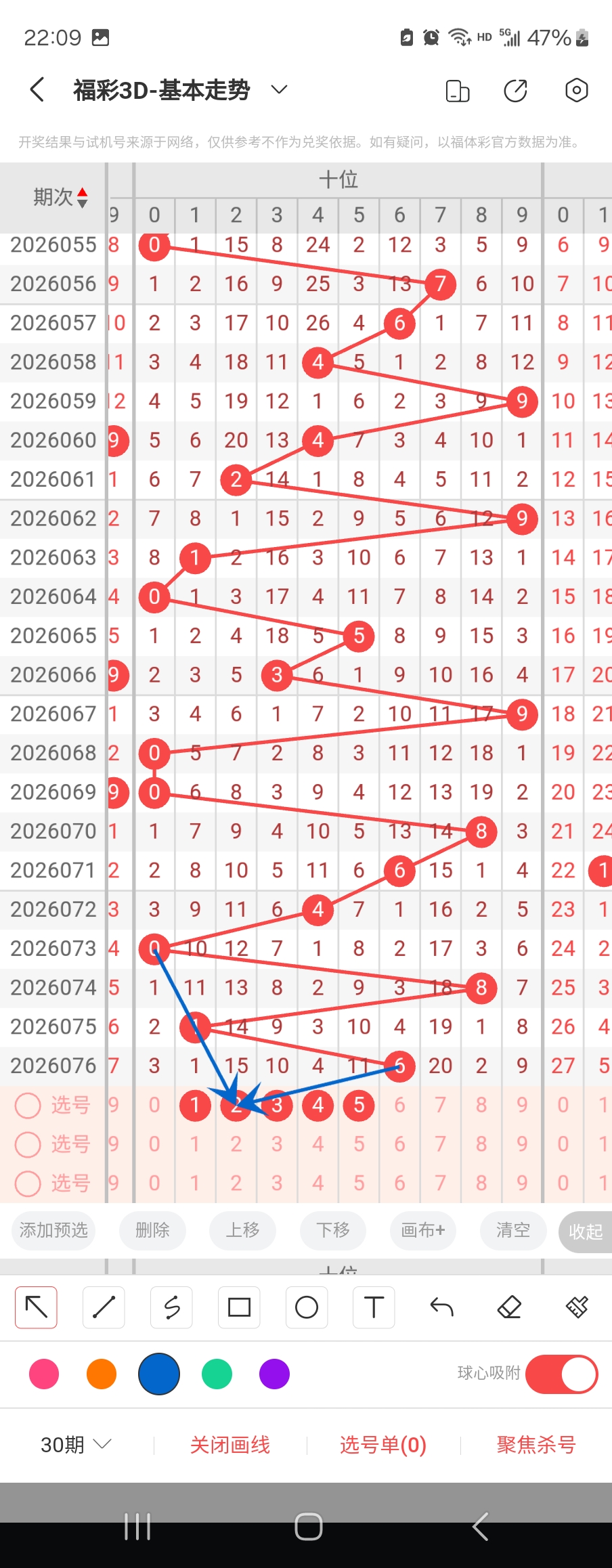Choose the text drawing tool
The width and height of the screenshot is (612, 1568).
point(374,1307)
